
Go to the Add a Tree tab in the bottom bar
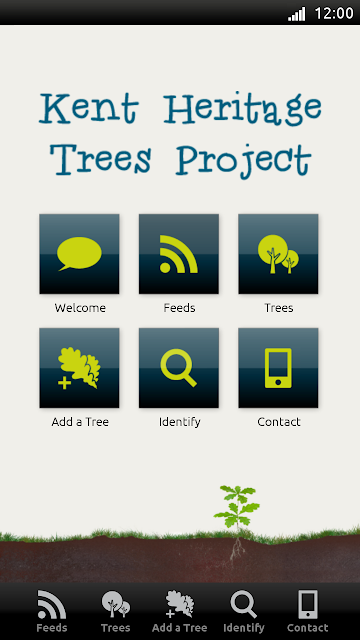click(x=180, y=611)
